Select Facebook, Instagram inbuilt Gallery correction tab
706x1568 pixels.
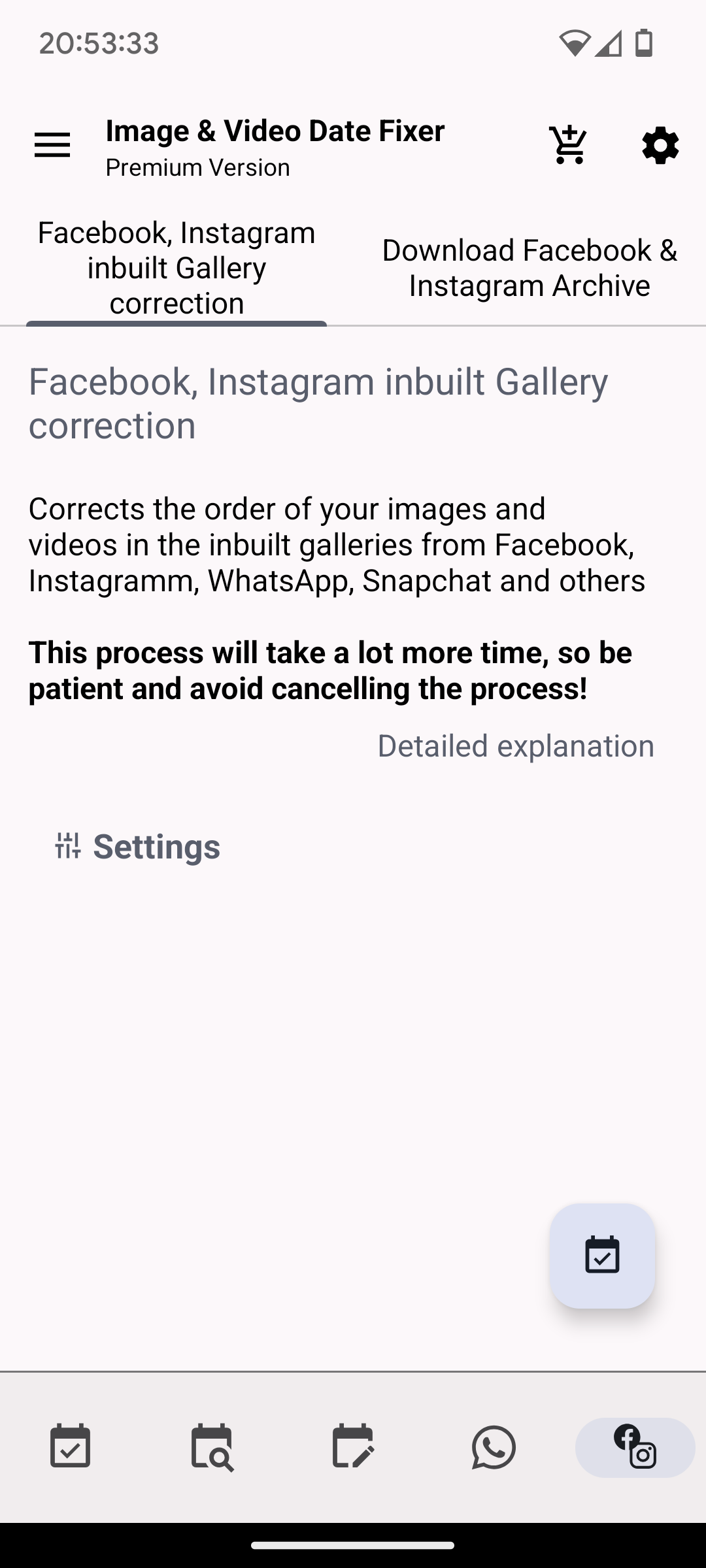176,268
